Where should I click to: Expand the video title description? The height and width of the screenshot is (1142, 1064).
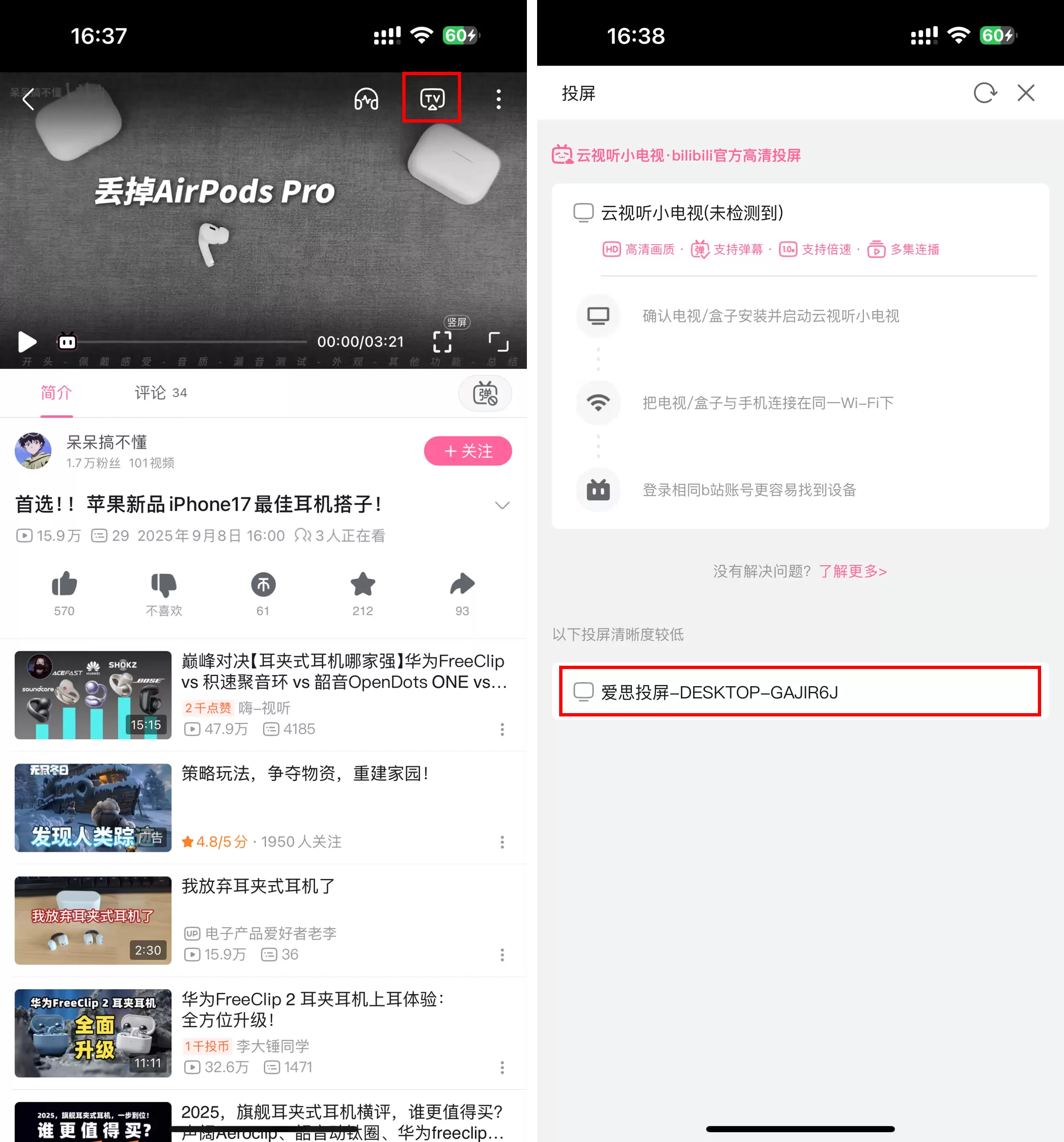pos(502,506)
